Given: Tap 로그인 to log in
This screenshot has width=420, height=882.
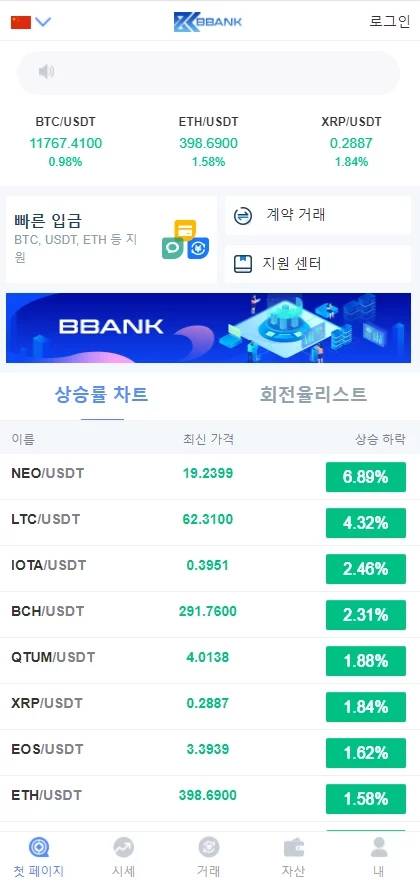Looking at the screenshot, I should pyautogui.click(x=390, y=22).
